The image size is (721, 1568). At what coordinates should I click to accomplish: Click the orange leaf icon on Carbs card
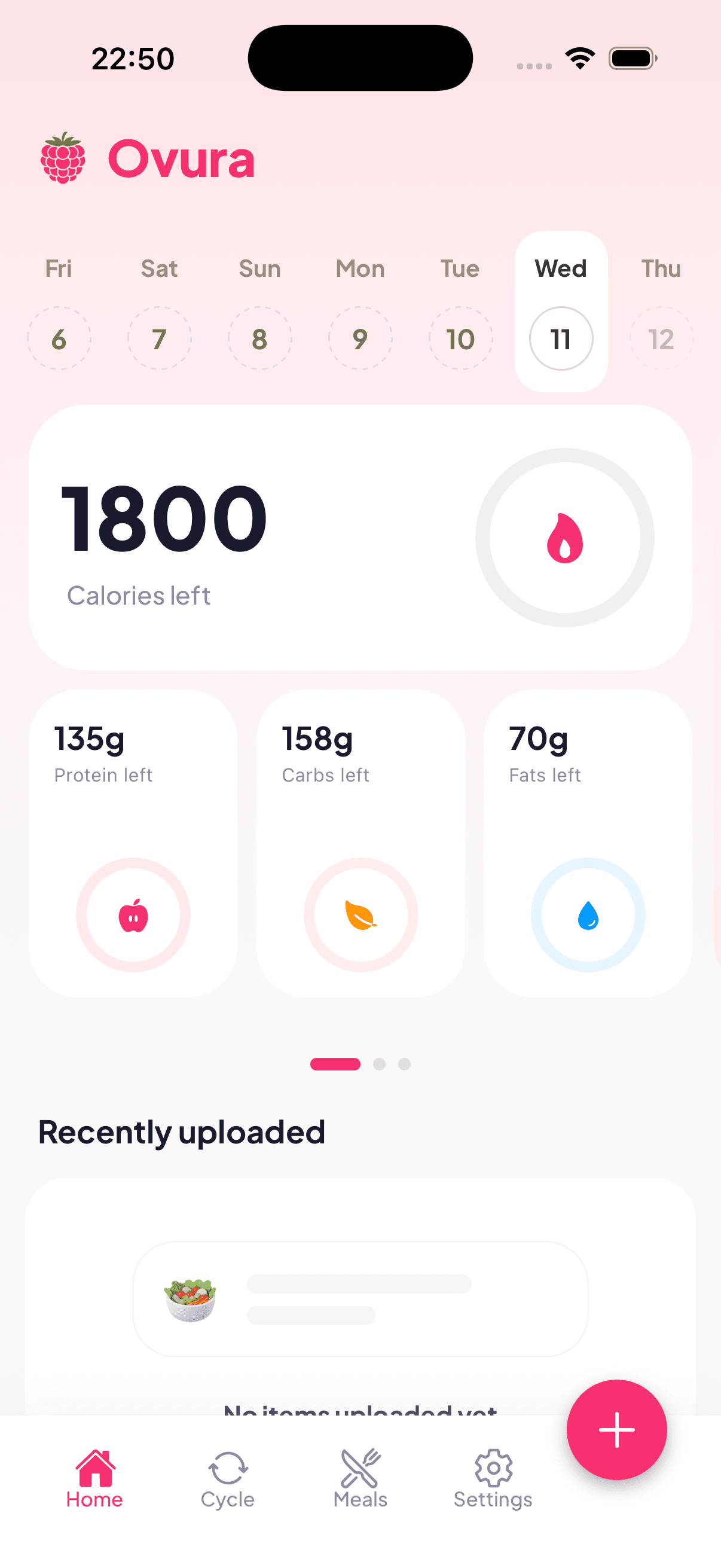click(360, 914)
